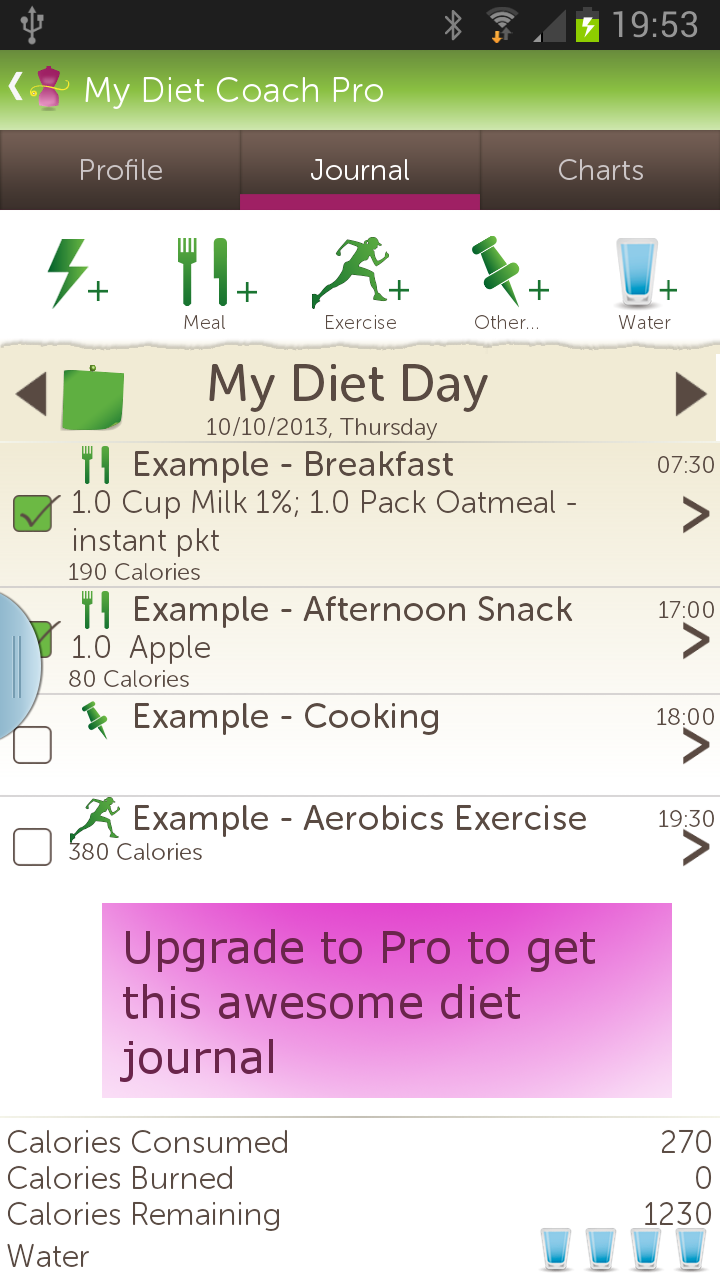This screenshot has width=720, height=1280.
Task: Open Example - Afternoon Snack entry
Action: 694,642
